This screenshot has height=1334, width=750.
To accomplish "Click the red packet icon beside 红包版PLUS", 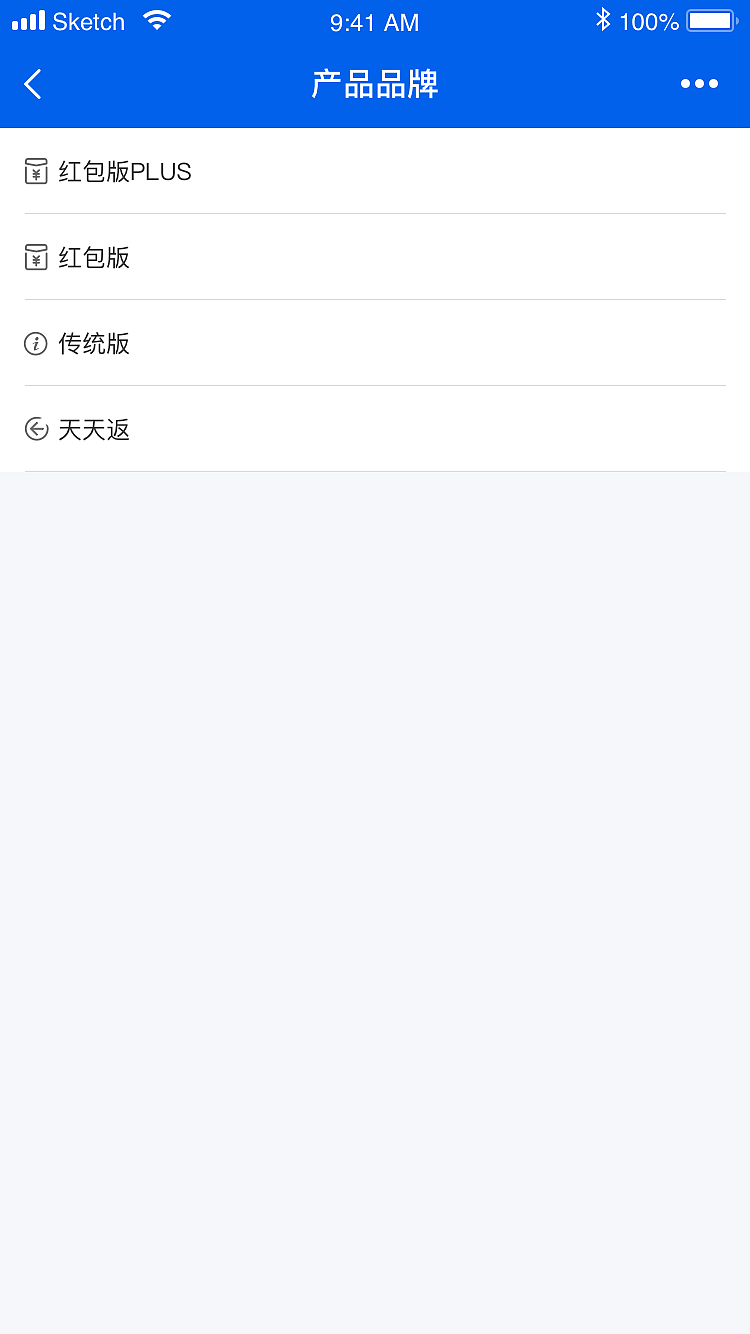I will (x=35, y=171).
